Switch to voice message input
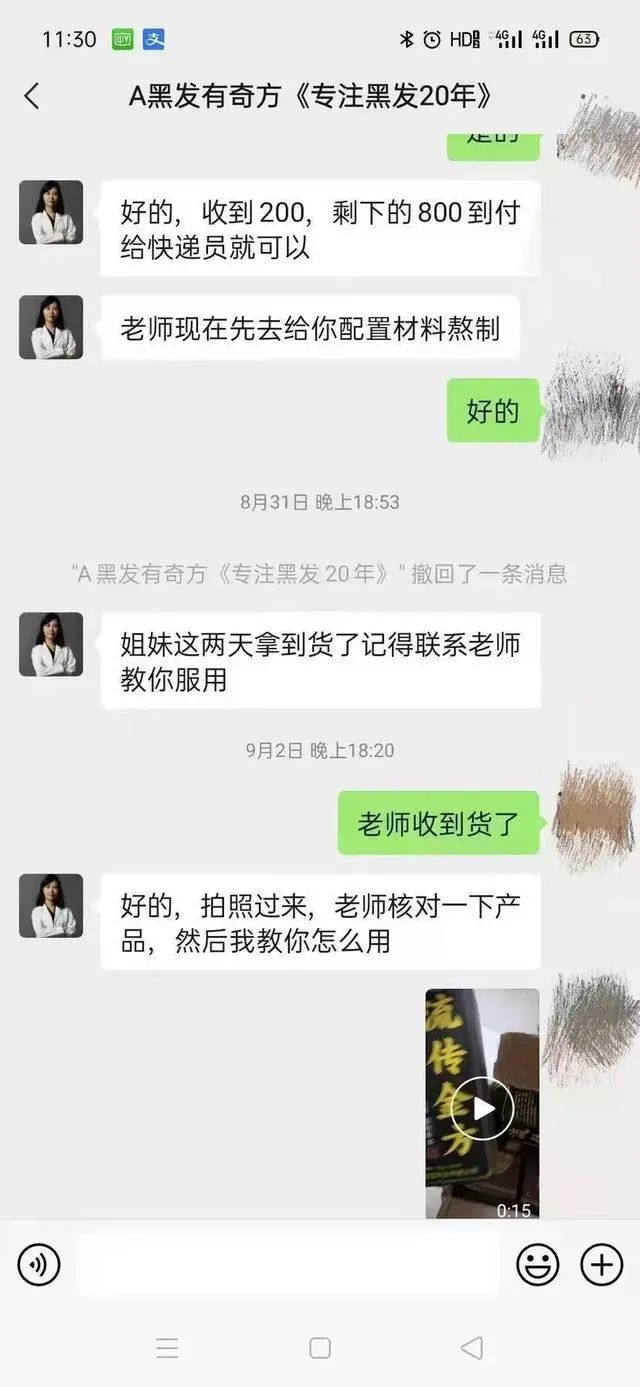 tap(39, 1265)
